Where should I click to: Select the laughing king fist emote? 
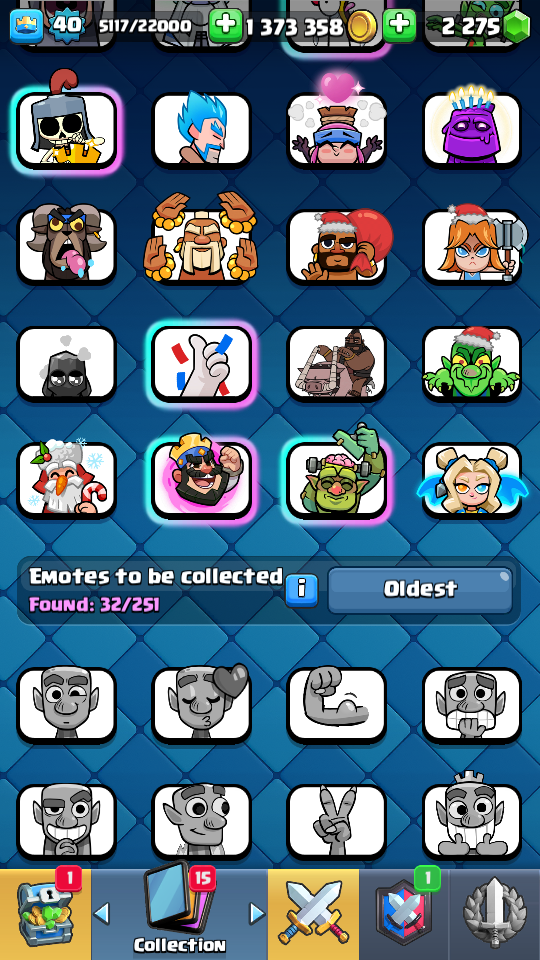pyautogui.click(x=201, y=480)
